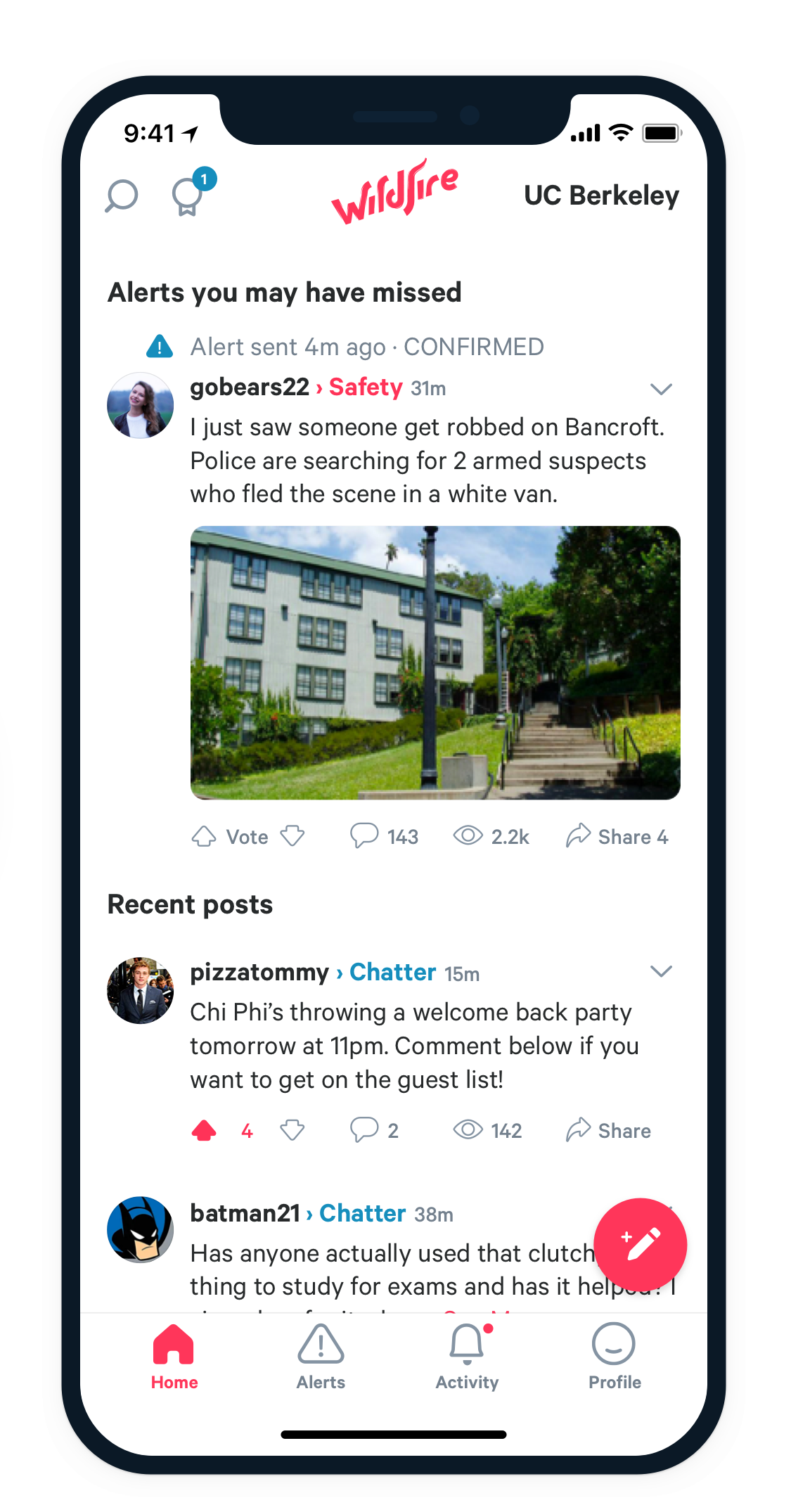Open comments on pizzatommy's post

pyautogui.click(x=374, y=1130)
